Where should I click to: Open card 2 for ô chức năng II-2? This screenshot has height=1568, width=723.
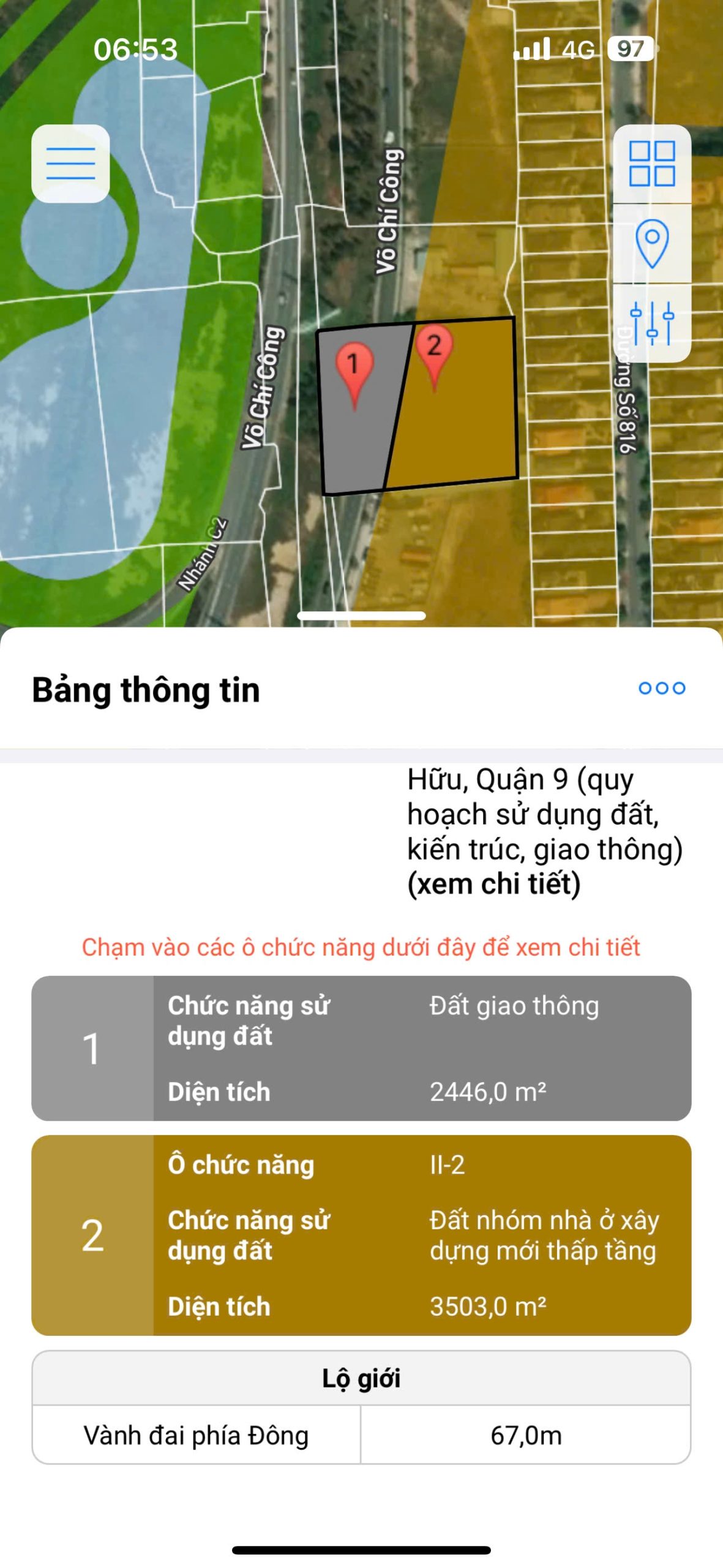pos(361,1235)
